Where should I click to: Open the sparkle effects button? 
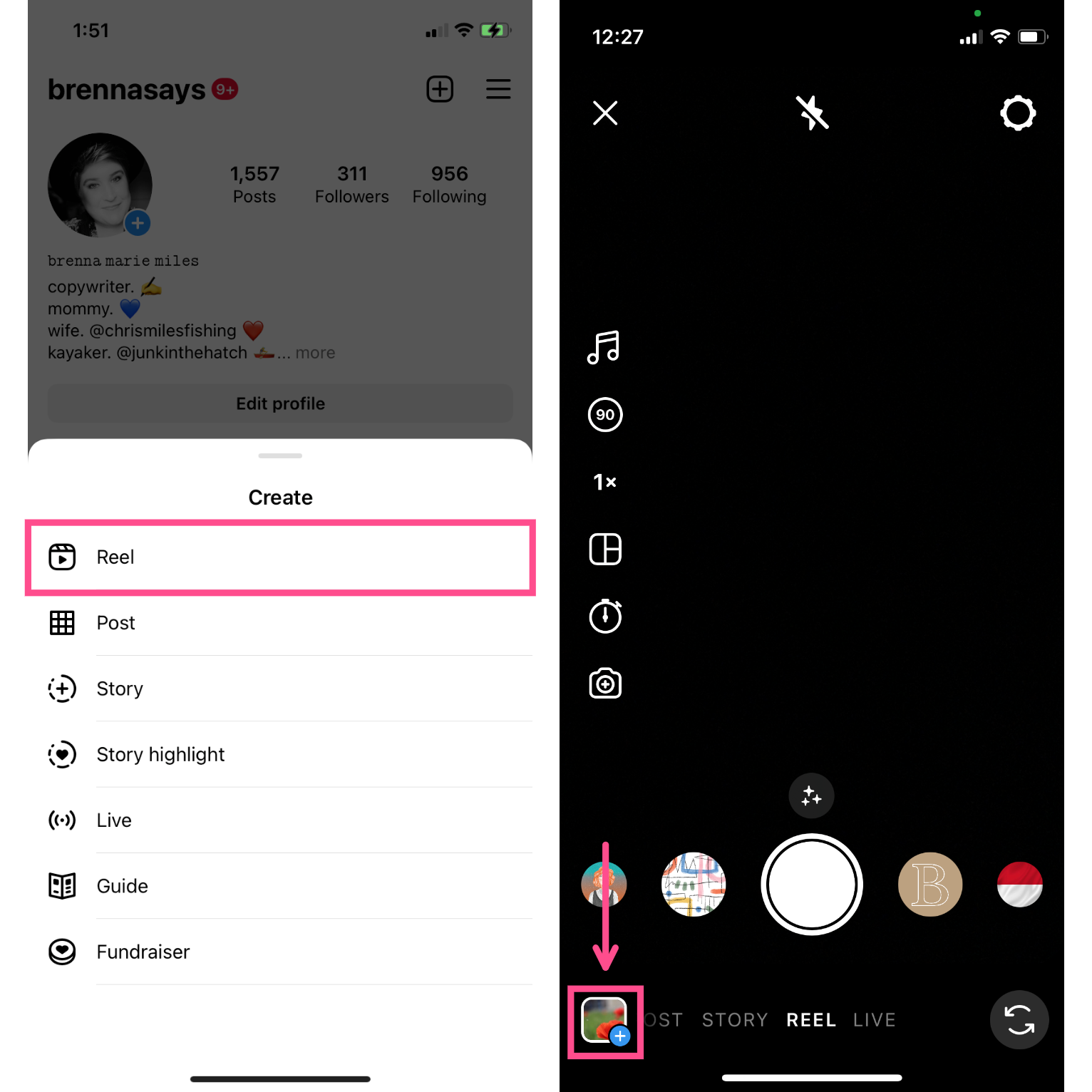coord(811,795)
